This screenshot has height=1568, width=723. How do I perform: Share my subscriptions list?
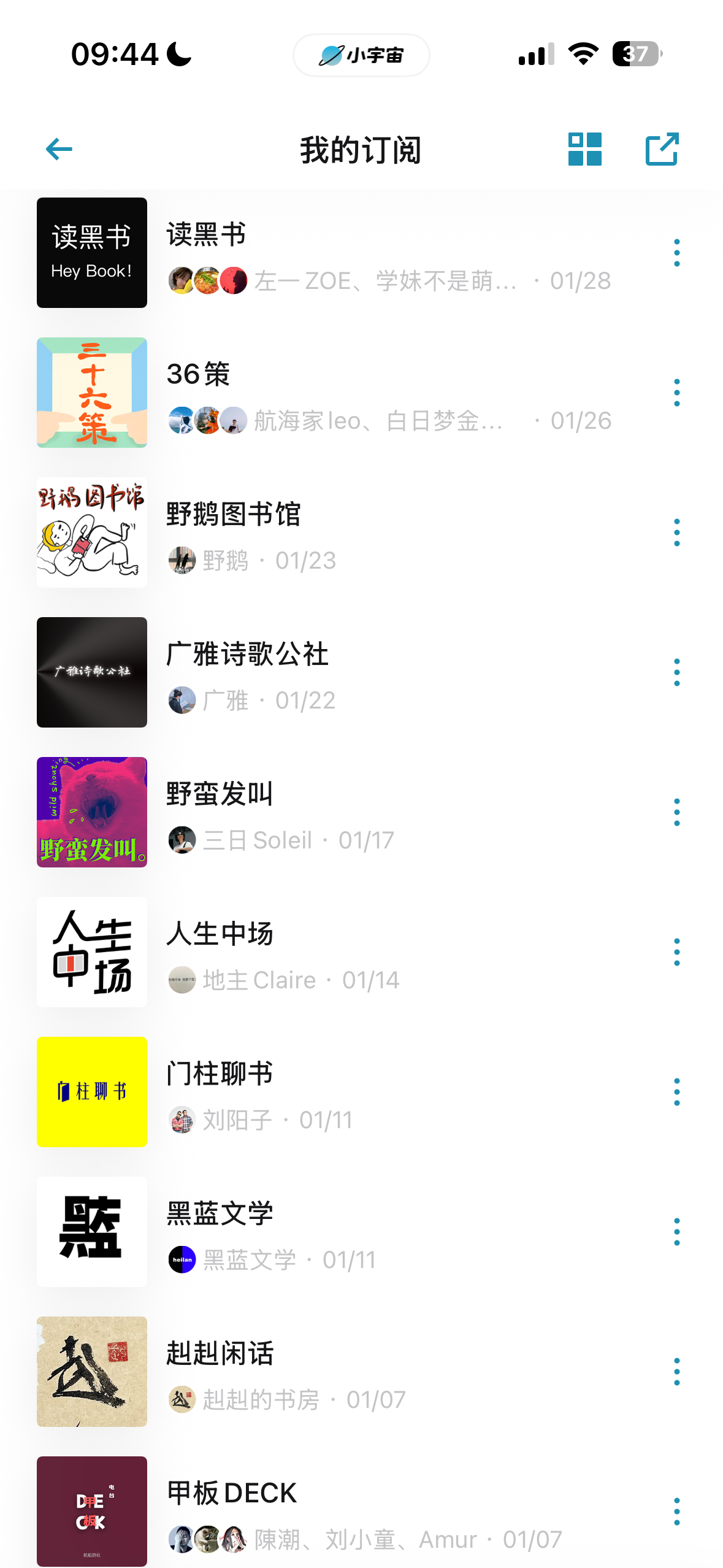click(662, 149)
